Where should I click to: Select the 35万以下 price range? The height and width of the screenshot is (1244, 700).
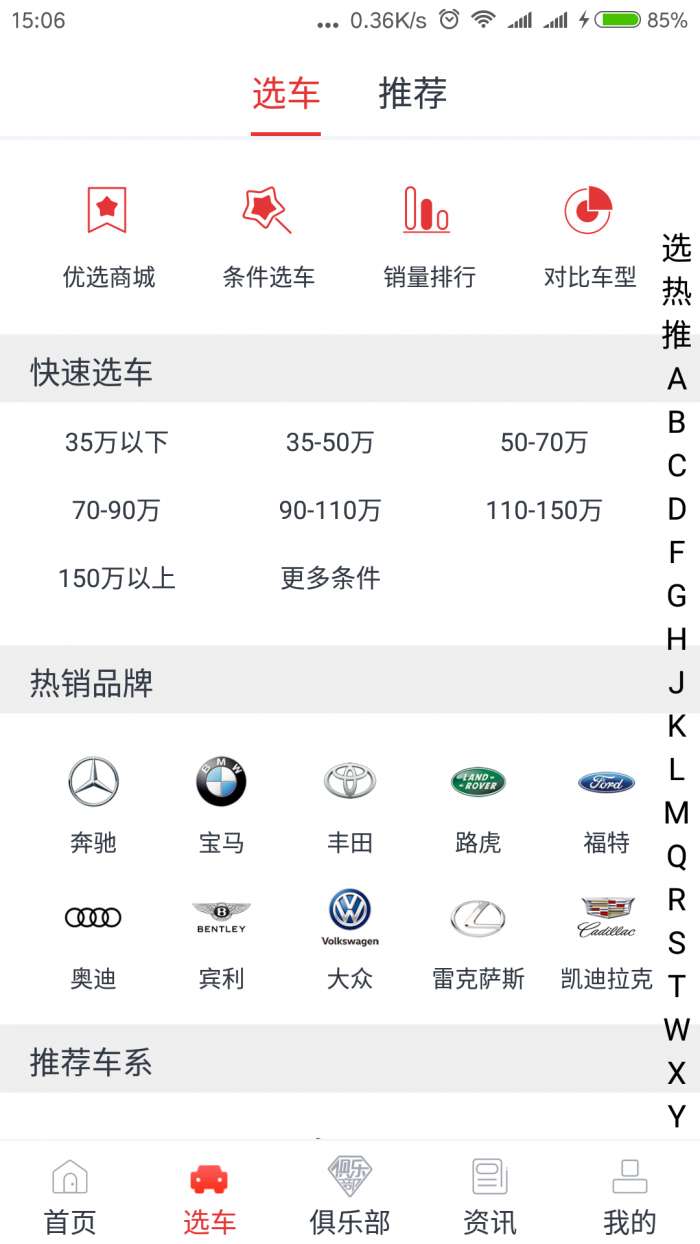(x=117, y=442)
